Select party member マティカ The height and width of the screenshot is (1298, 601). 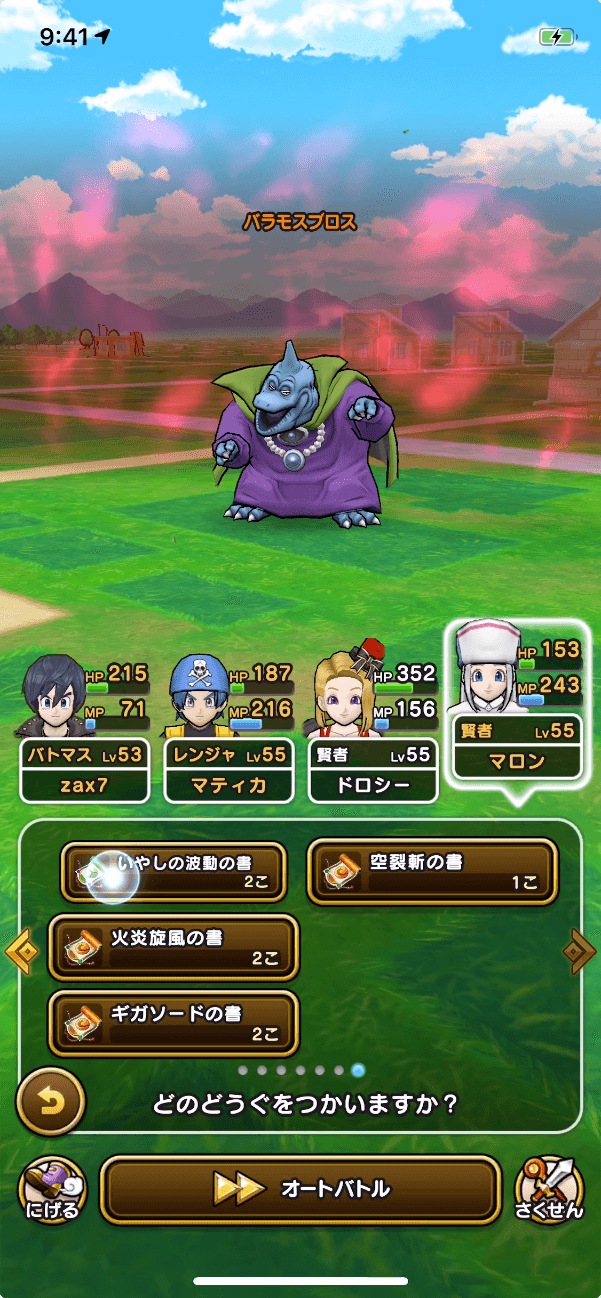pos(229,728)
